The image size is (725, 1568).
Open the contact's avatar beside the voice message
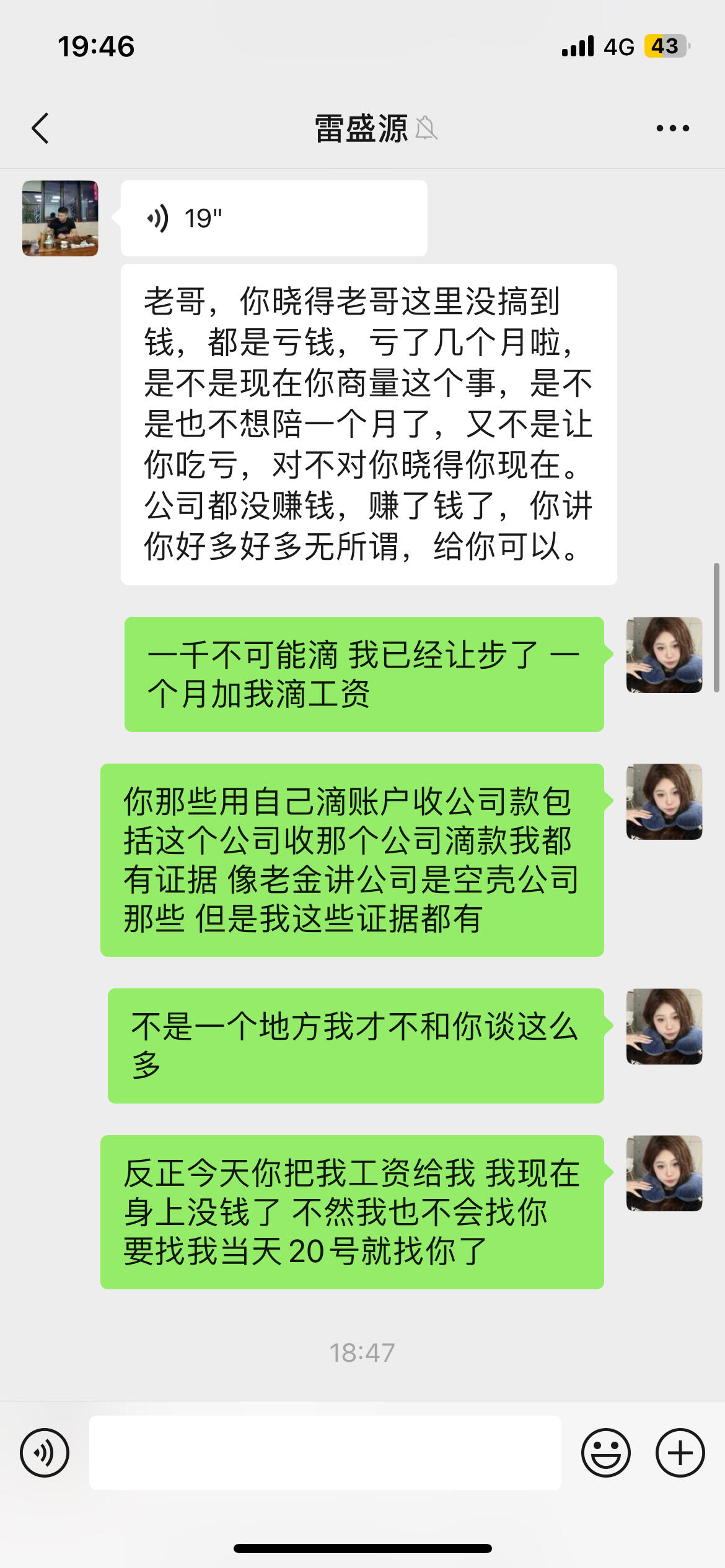click(x=60, y=218)
